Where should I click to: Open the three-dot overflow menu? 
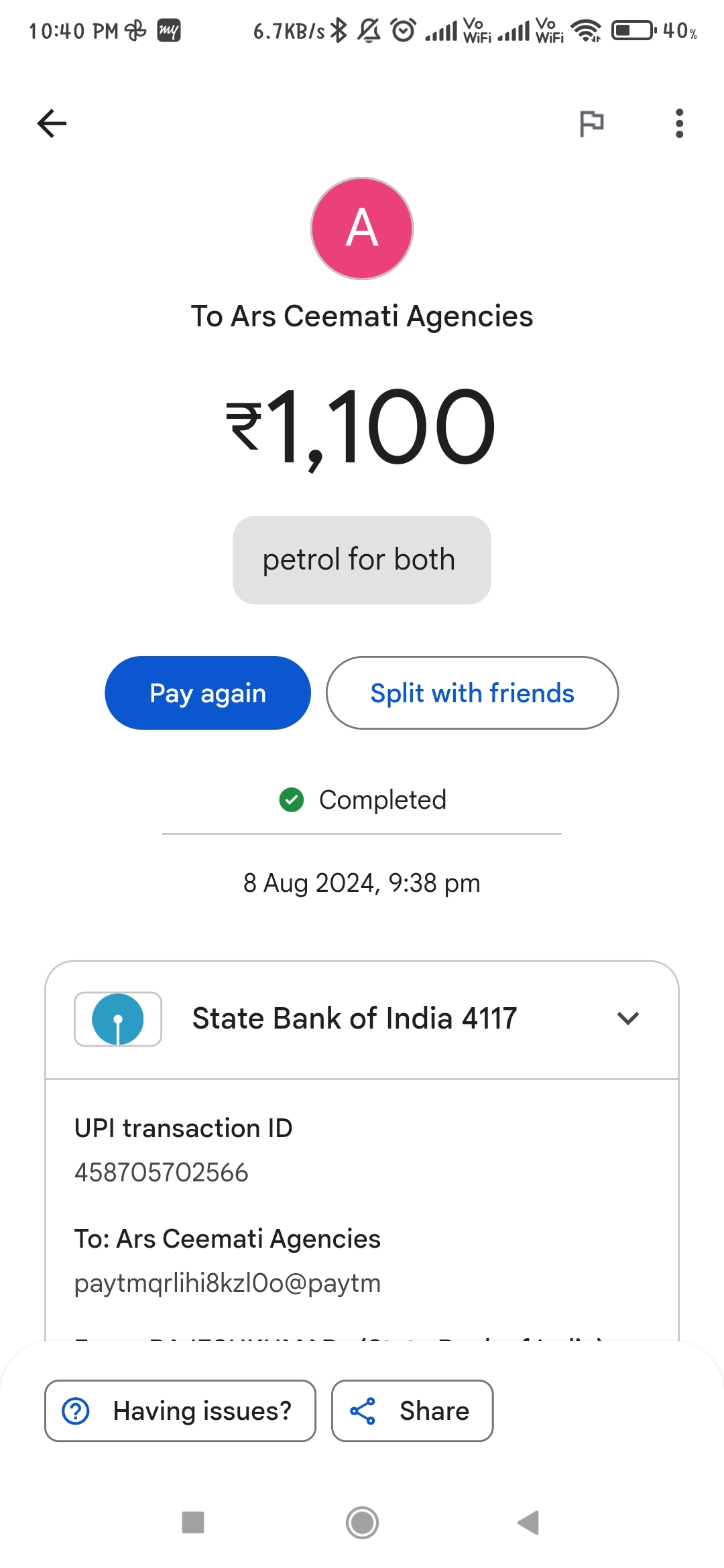point(680,124)
